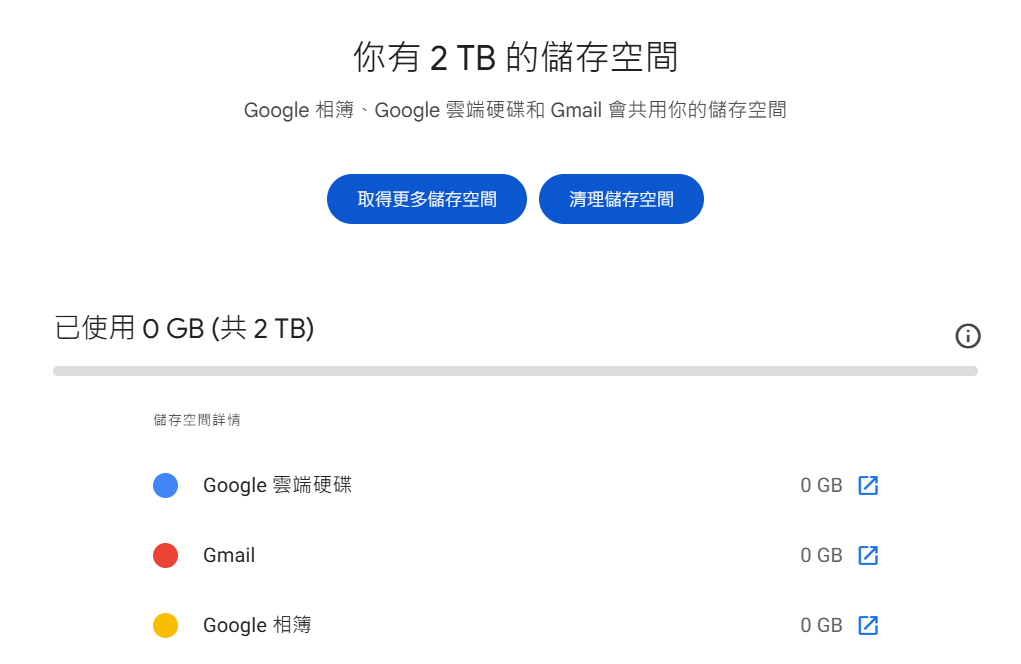Open the storage usage info icon
This screenshot has width=1021, height=664.
click(967, 336)
